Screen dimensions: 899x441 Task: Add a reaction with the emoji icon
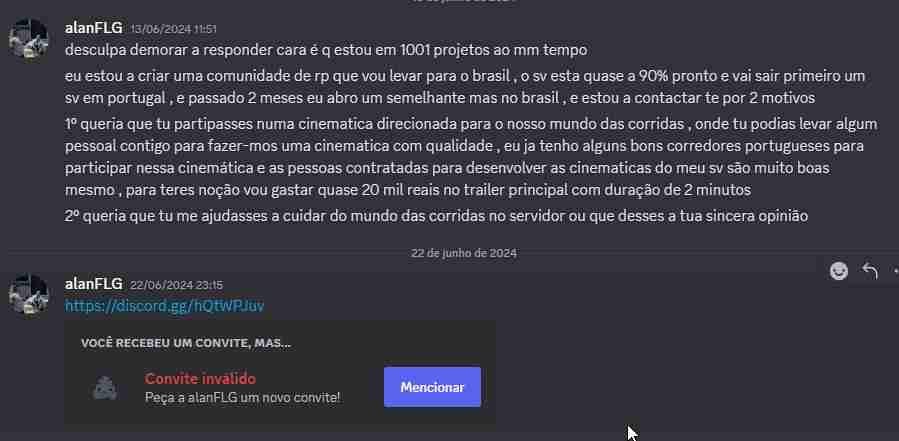(x=839, y=271)
